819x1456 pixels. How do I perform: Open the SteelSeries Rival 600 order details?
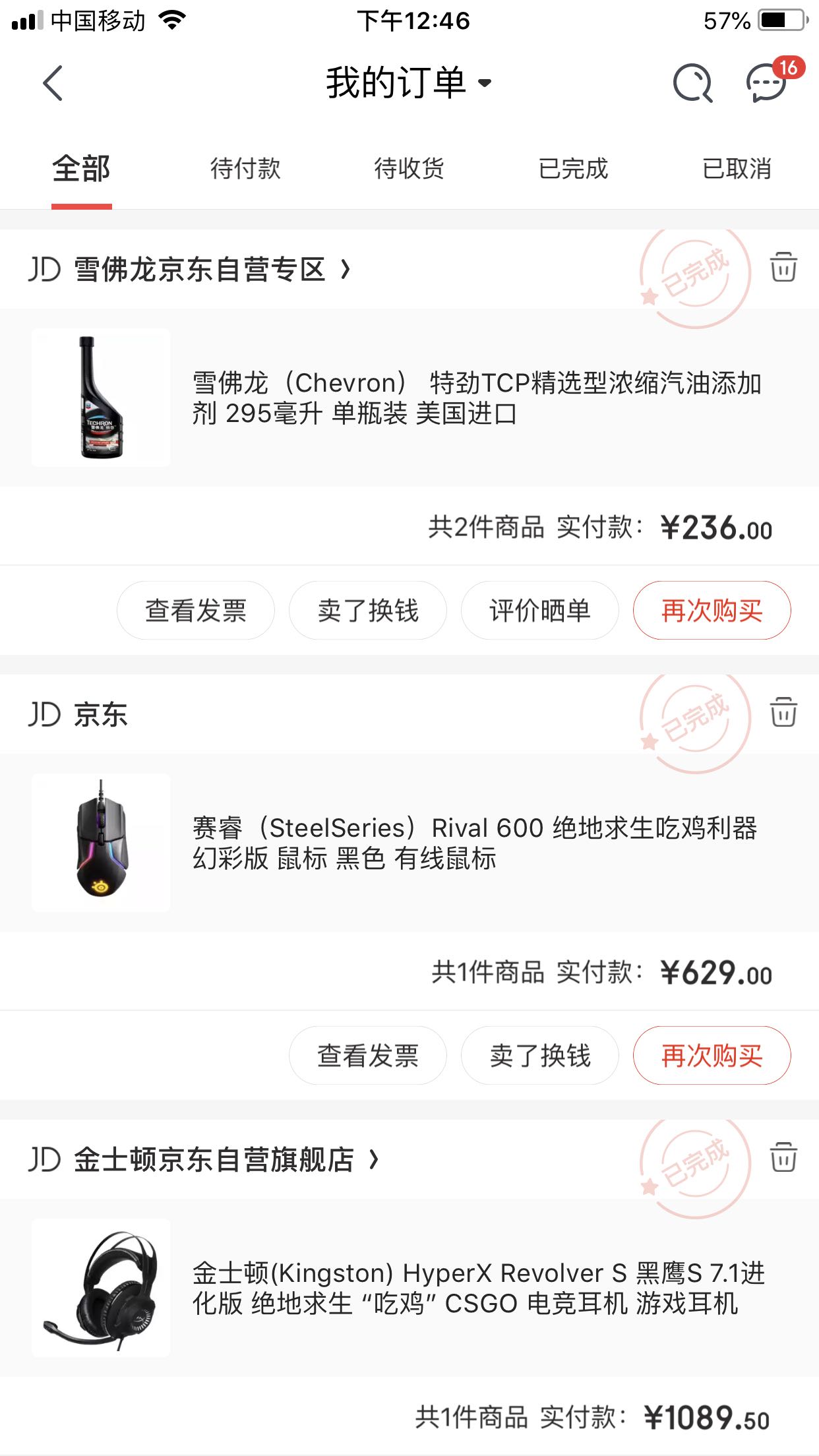click(x=409, y=843)
